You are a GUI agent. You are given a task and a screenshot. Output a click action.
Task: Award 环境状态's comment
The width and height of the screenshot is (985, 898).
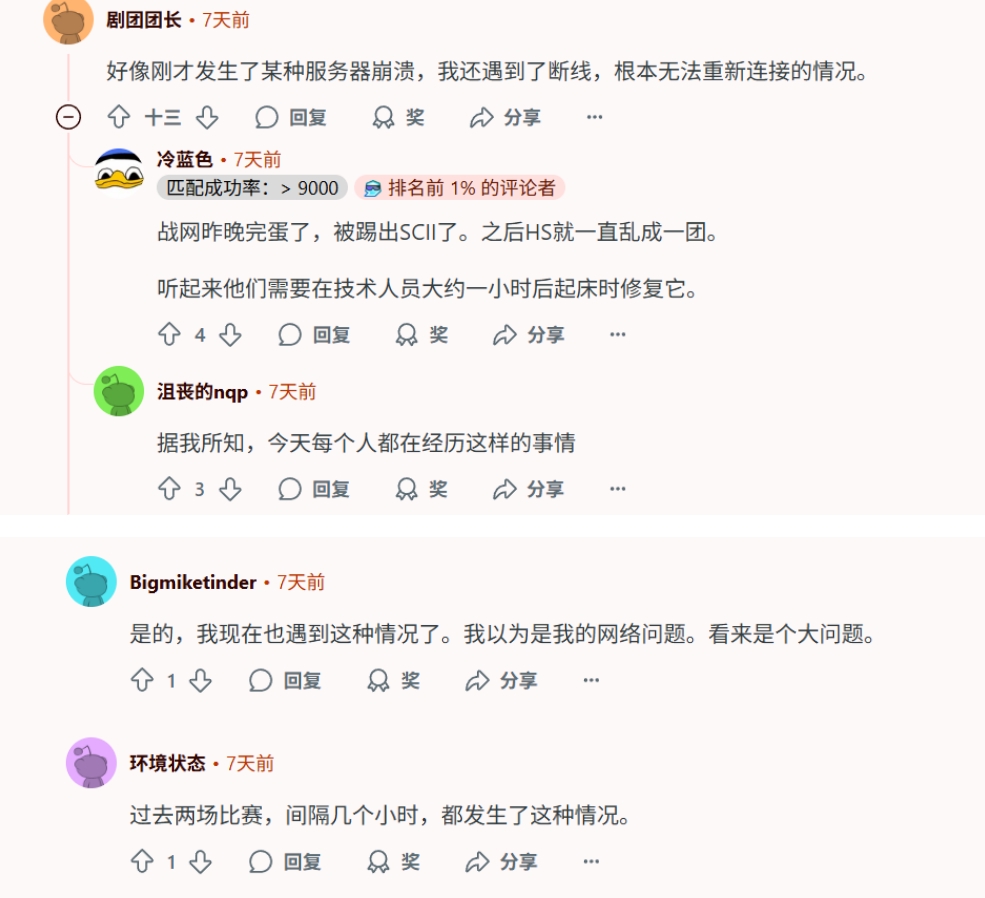394,862
